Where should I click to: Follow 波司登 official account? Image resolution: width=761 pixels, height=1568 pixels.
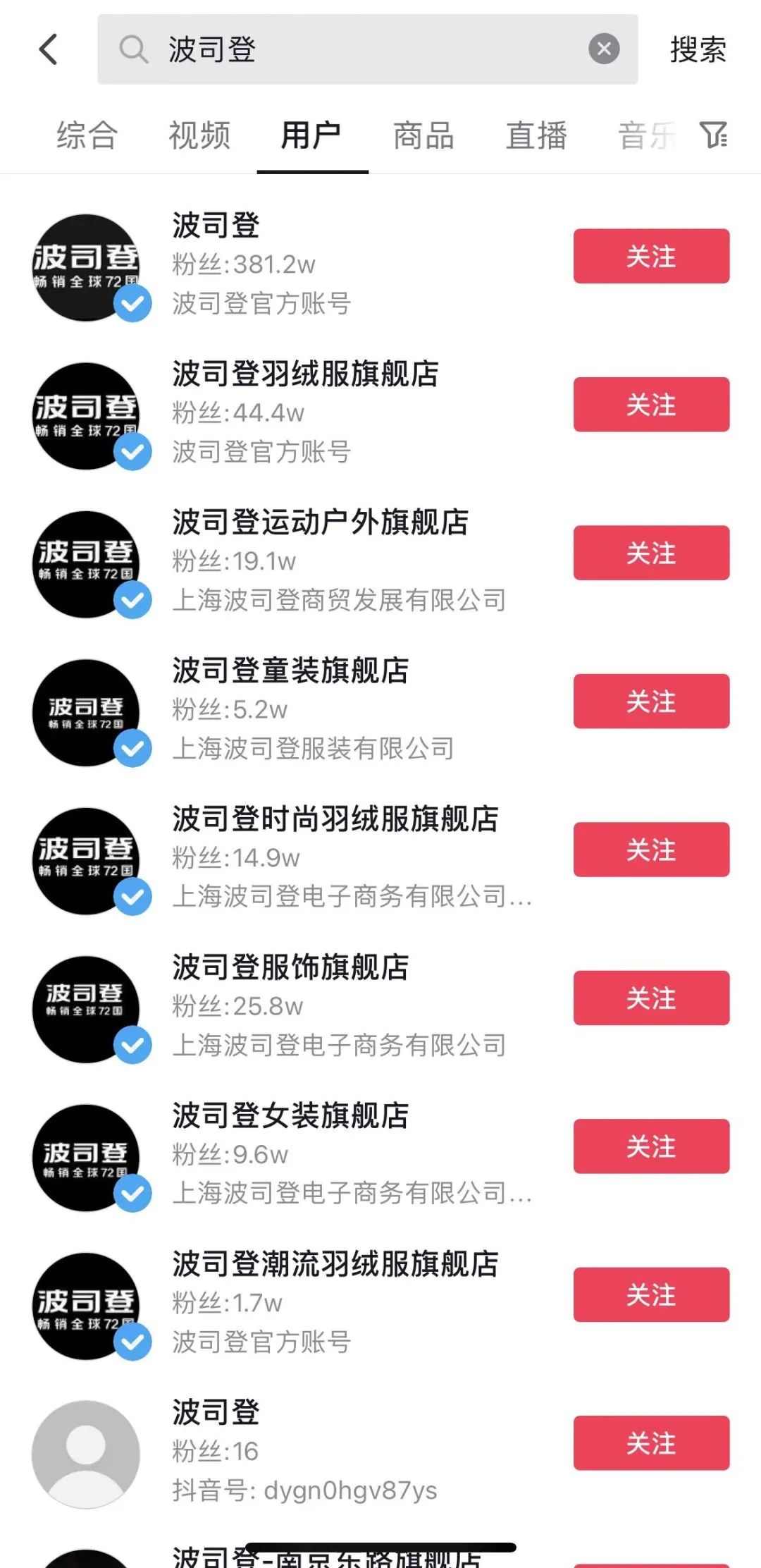coord(650,257)
